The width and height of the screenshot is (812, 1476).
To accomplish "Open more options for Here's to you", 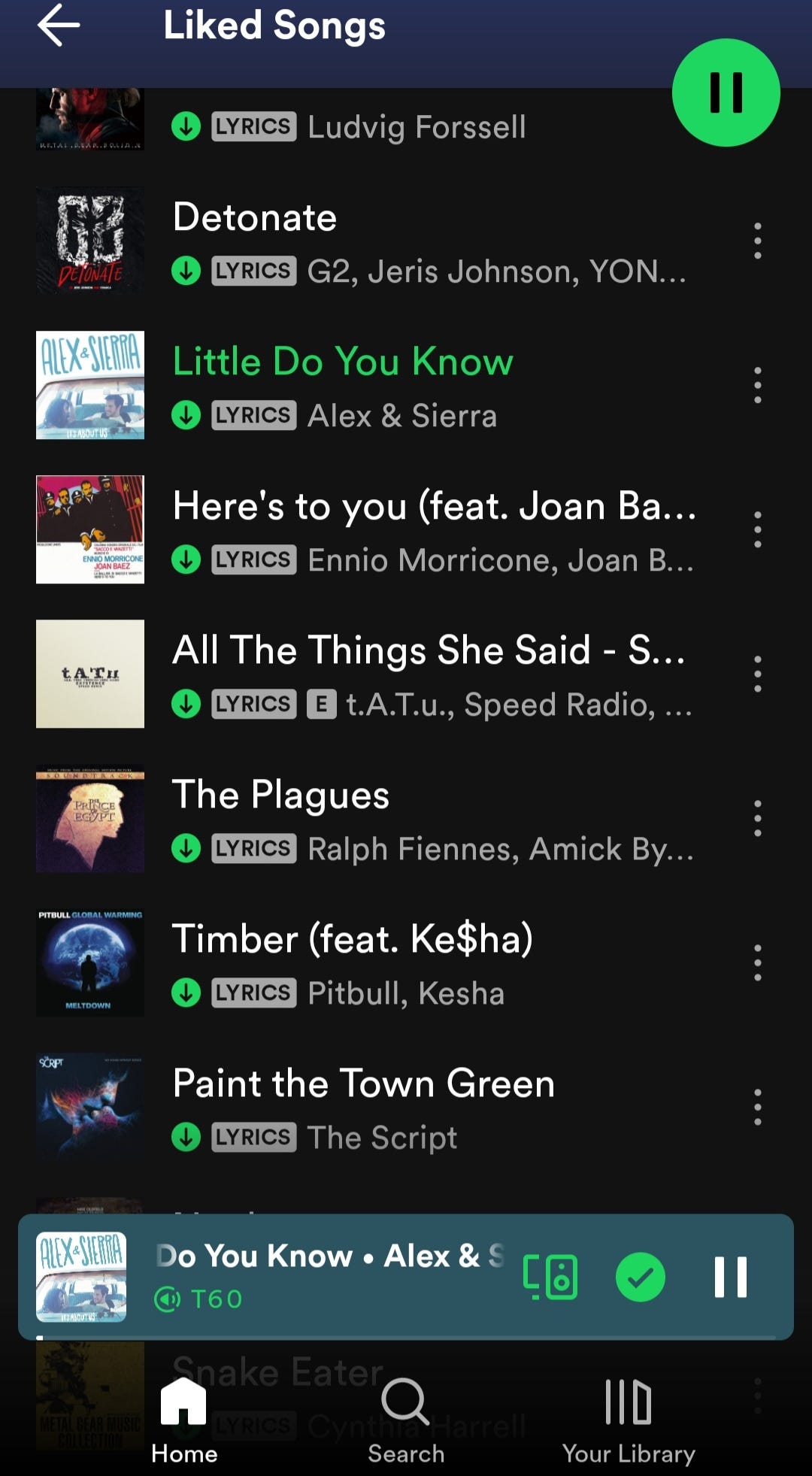I will 757,530.
